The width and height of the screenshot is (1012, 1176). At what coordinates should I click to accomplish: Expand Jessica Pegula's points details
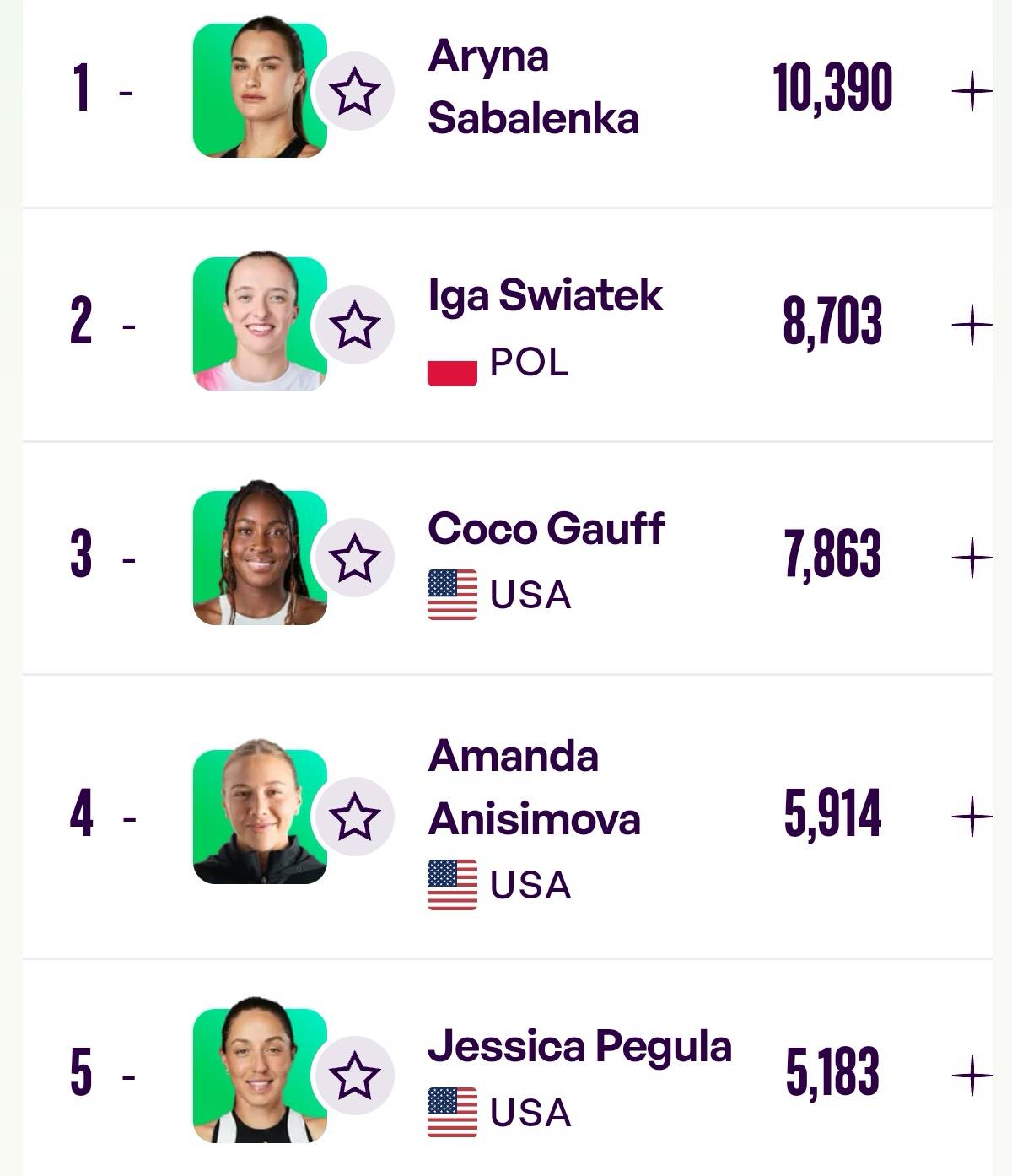coord(971,1076)
